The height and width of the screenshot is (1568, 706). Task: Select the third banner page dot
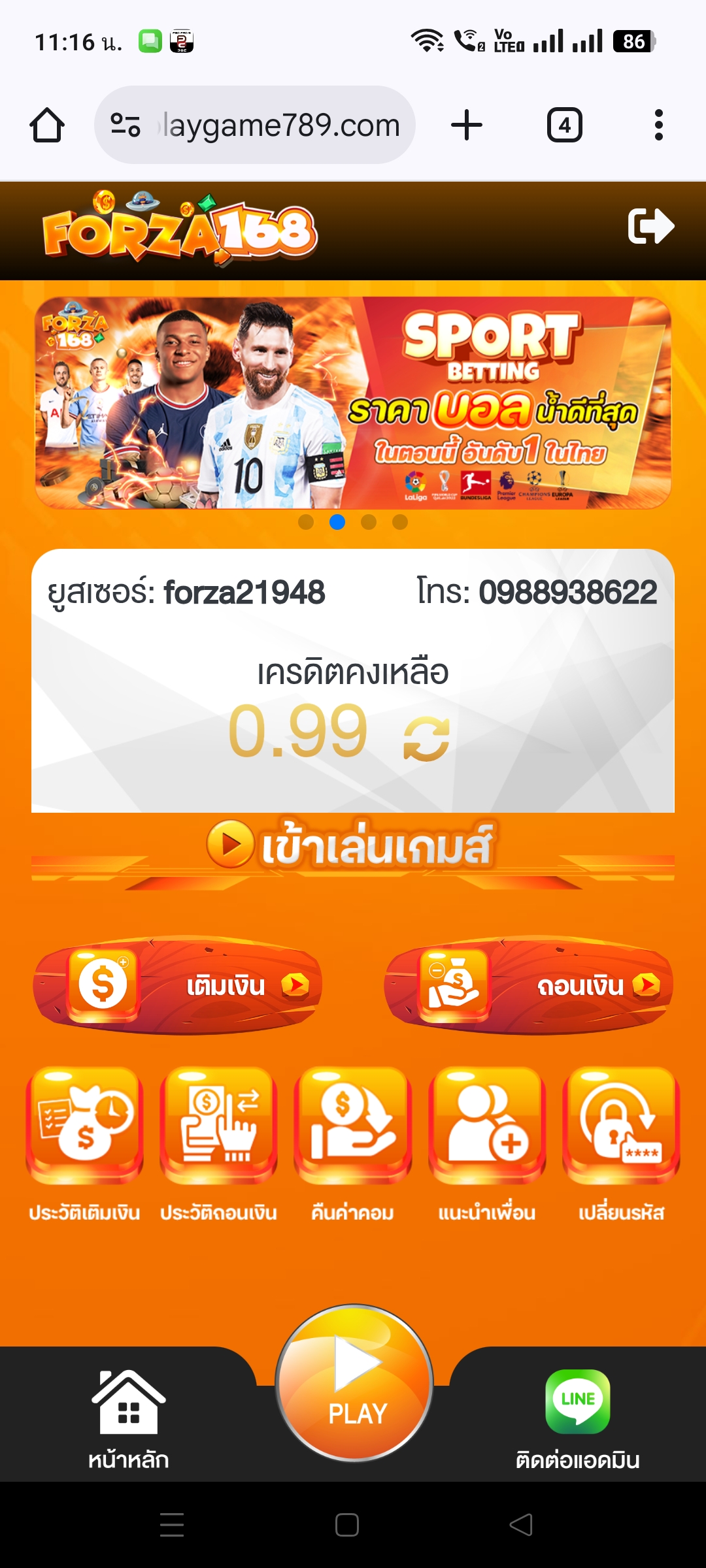pyautogui.click(x=369, y=522)
